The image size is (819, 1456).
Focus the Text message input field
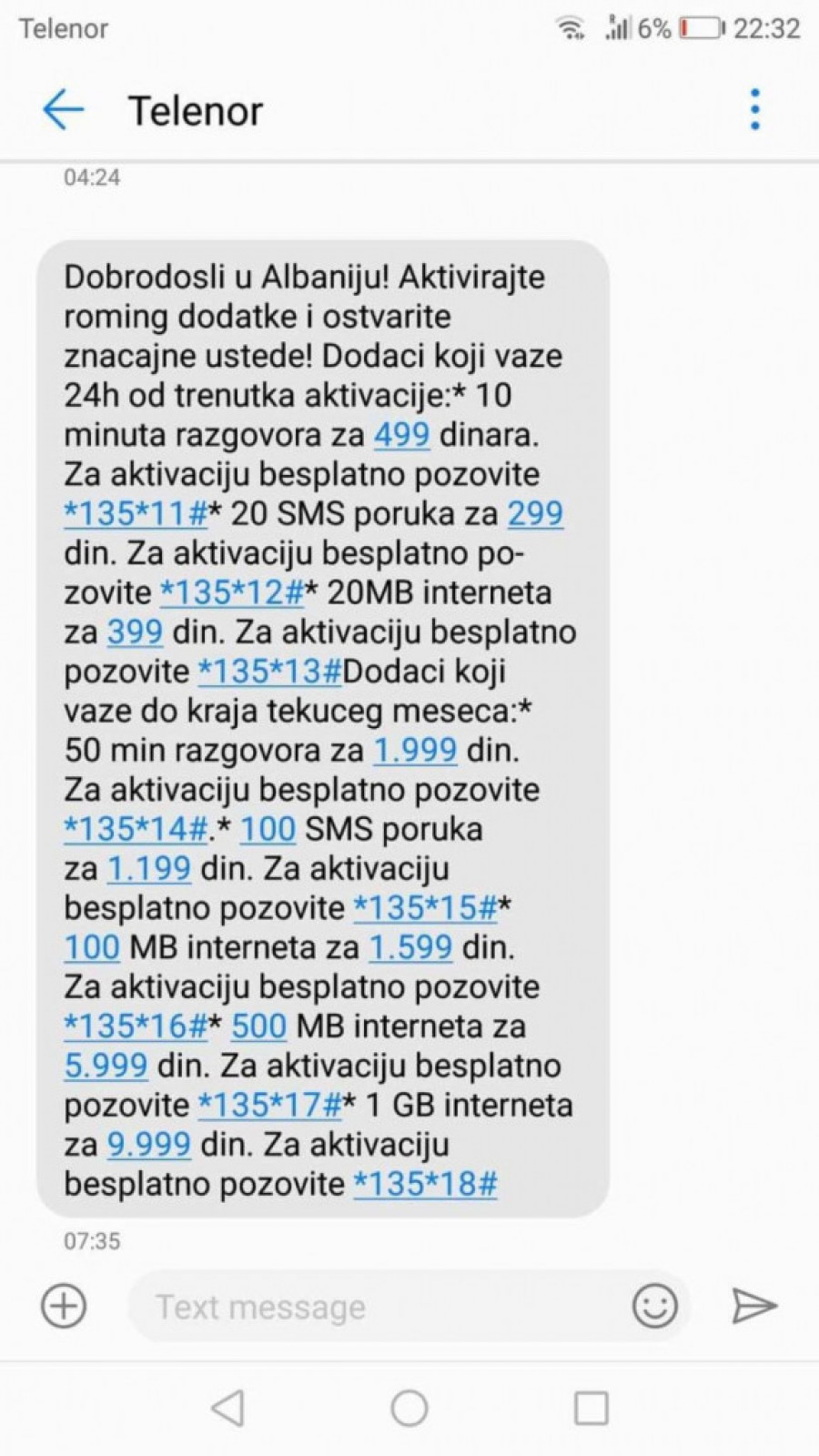382,1308
